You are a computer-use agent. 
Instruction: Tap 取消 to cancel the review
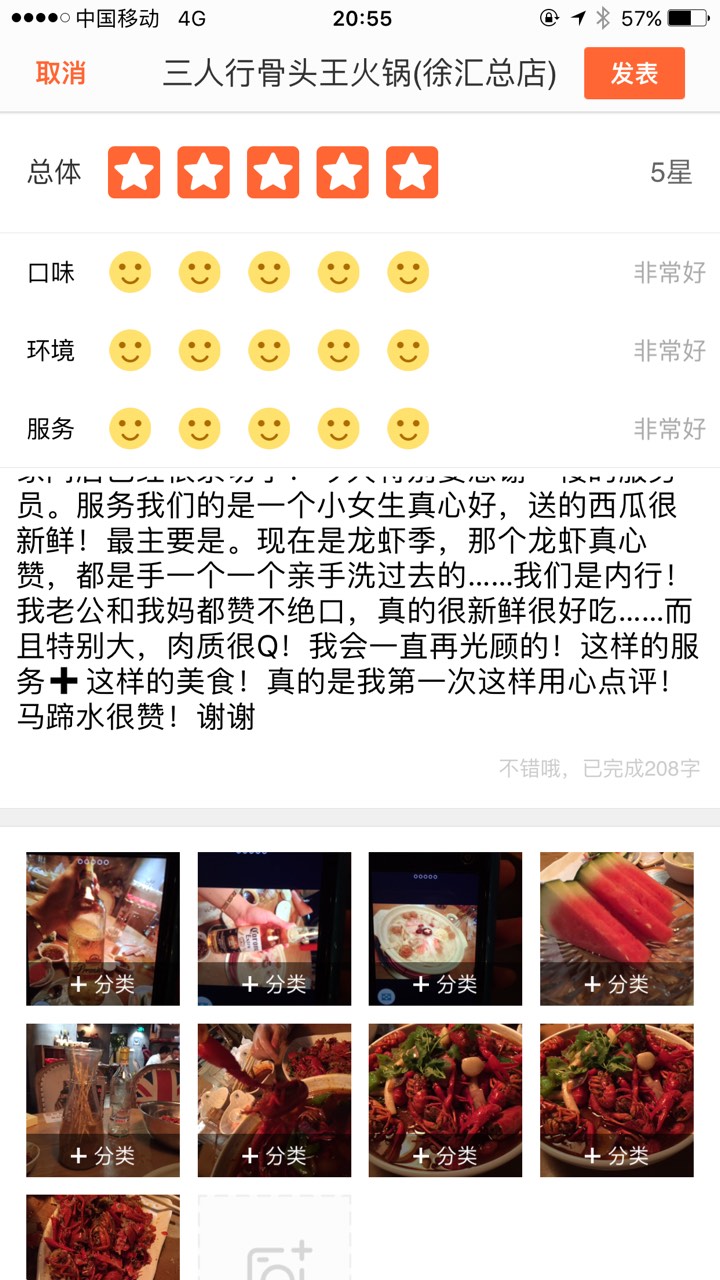coord(60,74)
